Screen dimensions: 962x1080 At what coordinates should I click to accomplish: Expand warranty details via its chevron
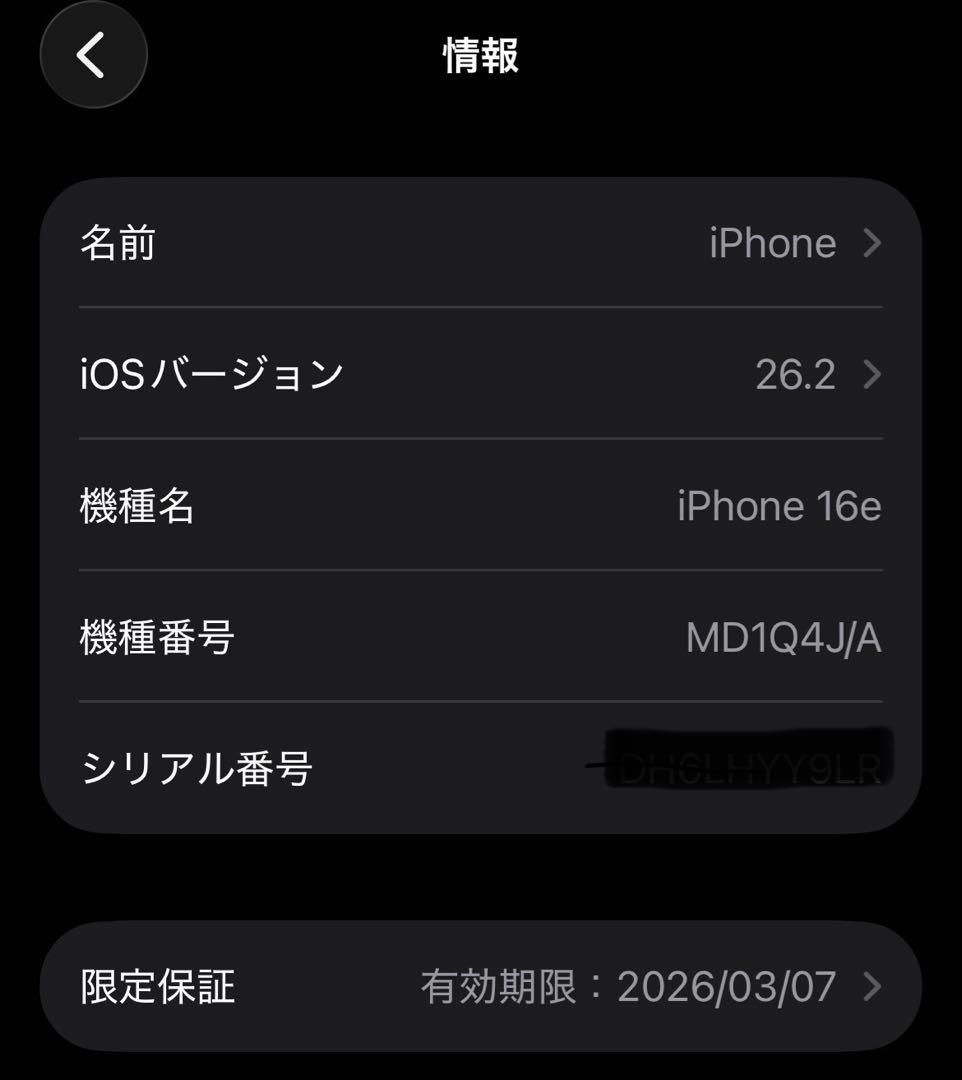tap(872, 985)
